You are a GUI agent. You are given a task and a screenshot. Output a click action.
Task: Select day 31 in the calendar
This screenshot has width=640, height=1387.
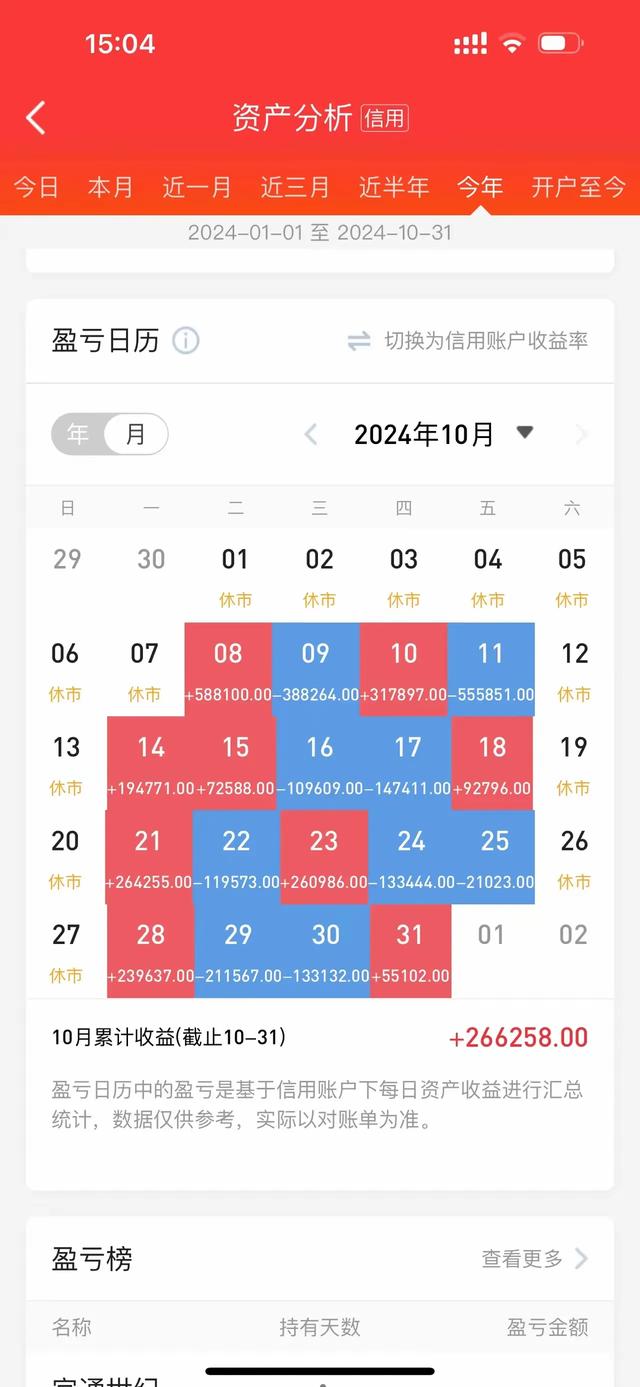(x=410, y=951)
